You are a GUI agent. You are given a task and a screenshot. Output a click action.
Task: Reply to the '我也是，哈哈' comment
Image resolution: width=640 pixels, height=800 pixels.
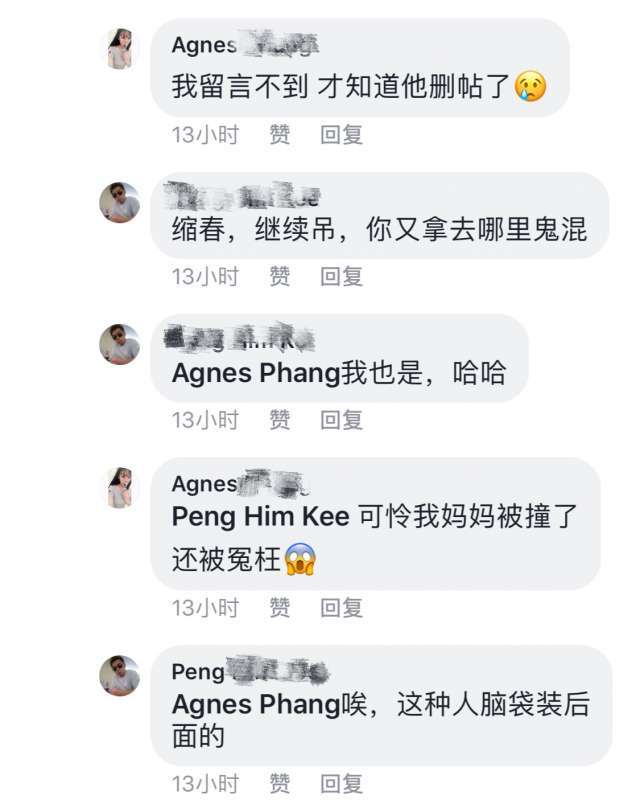point(342,420)
